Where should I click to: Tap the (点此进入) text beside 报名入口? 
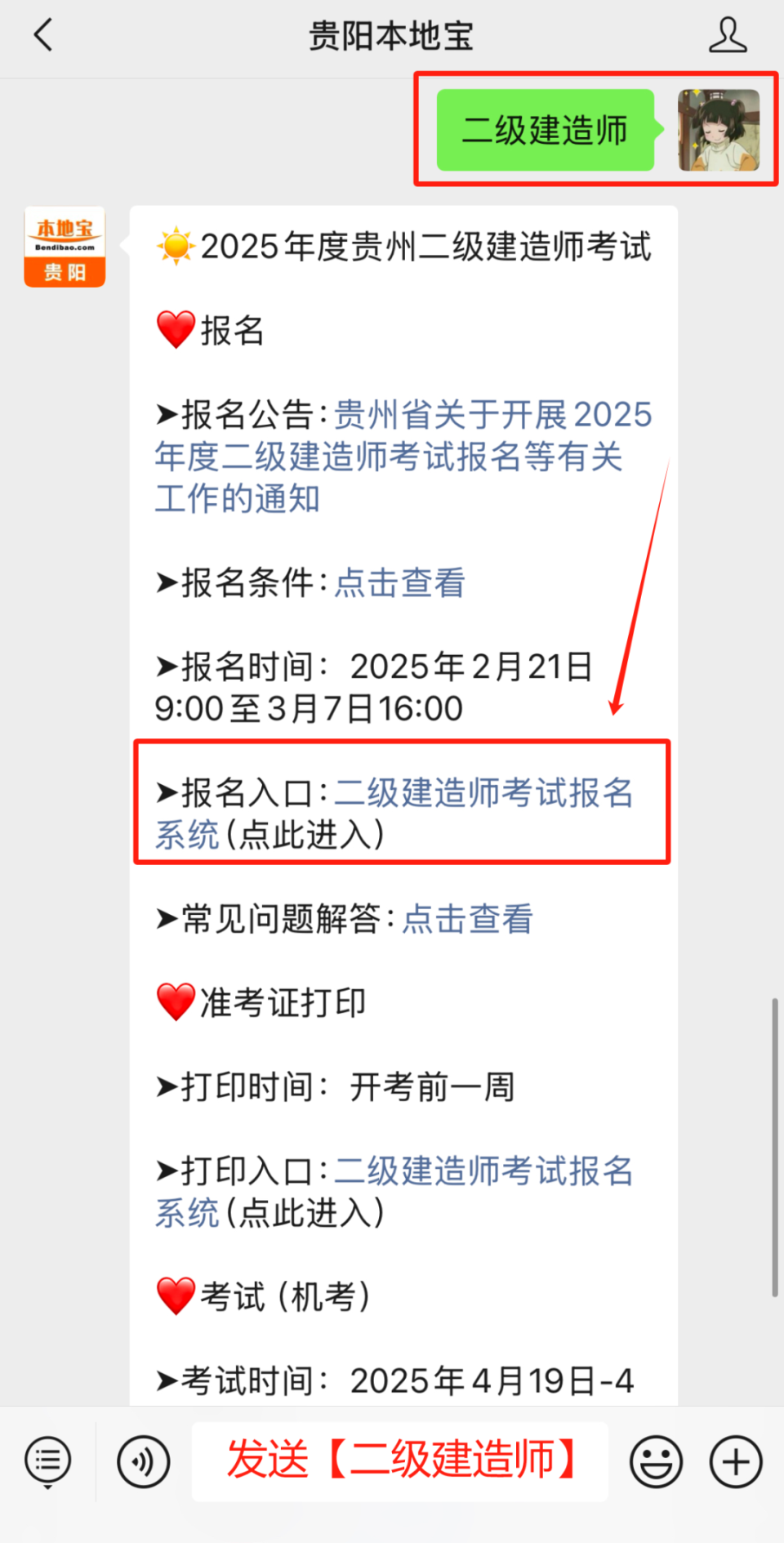(305, 836)
